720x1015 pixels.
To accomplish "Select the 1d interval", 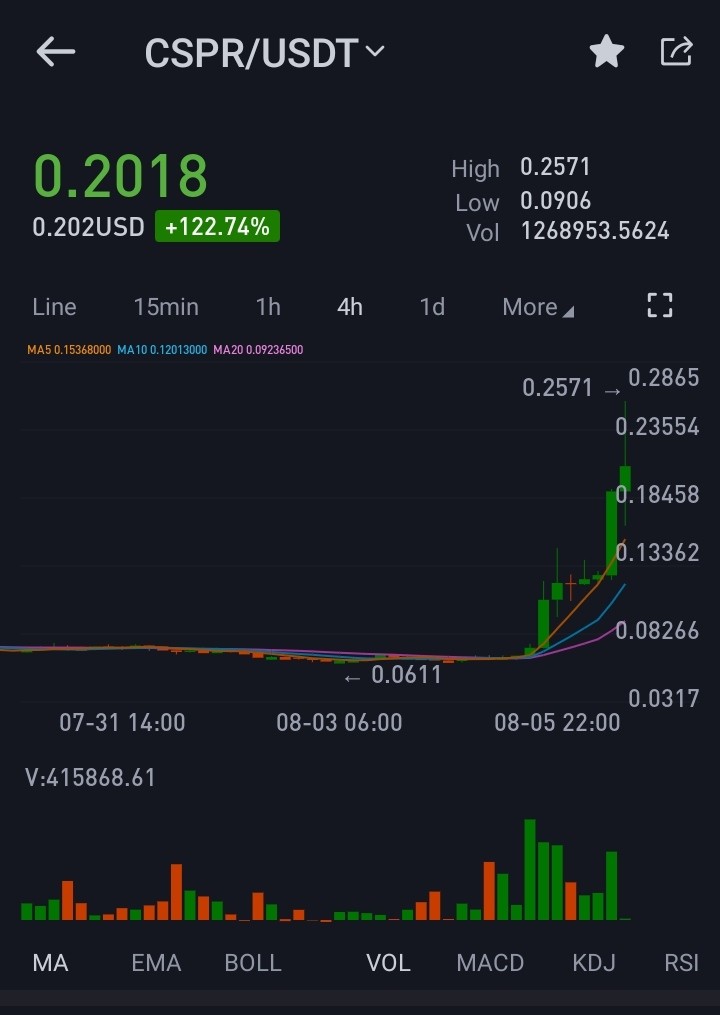I will coord(432,307).
